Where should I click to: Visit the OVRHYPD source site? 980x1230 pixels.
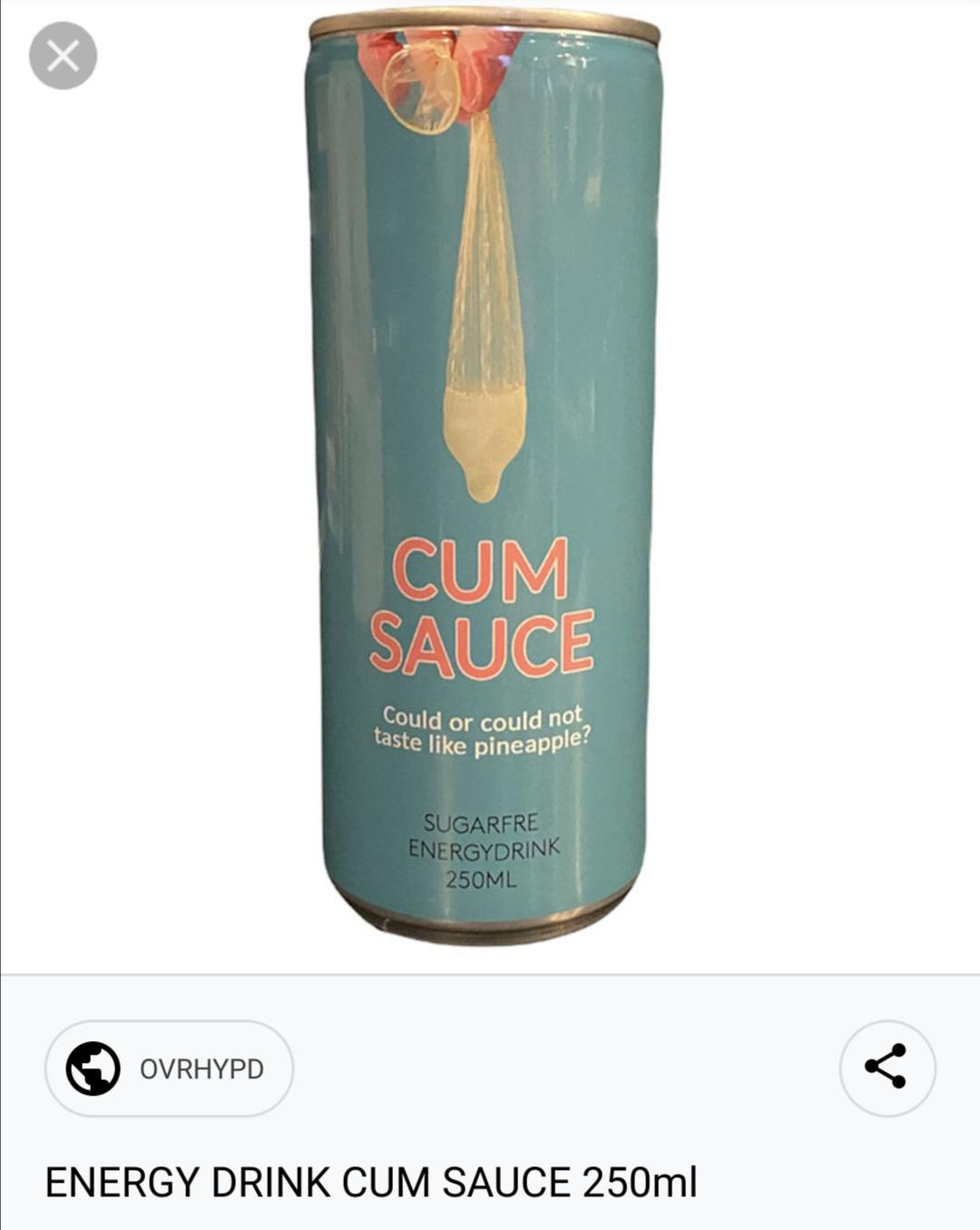pos(170,1068)
